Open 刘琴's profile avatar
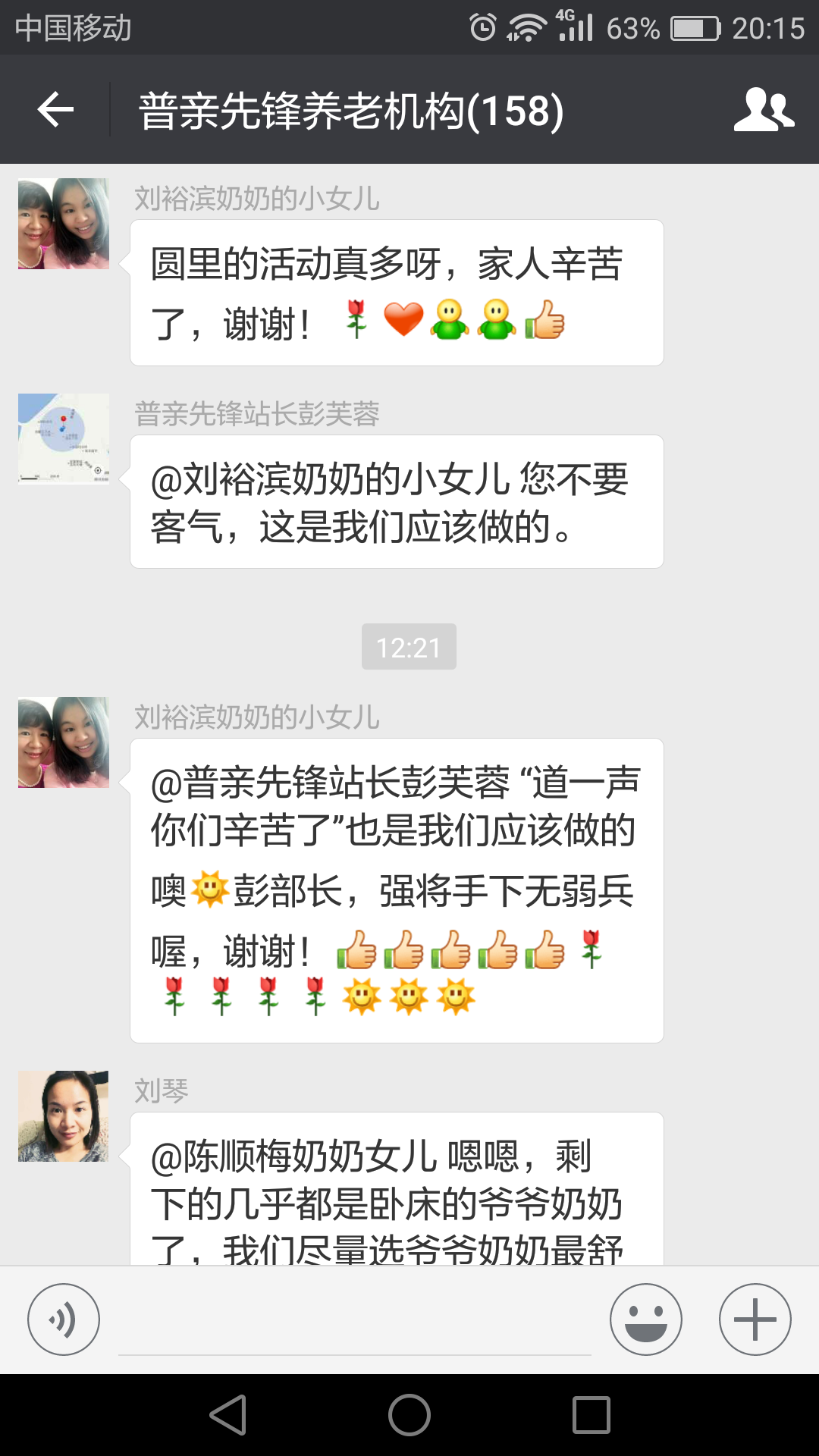Viewport: 819px width, 1456px height. click(x=64, y=1116)
